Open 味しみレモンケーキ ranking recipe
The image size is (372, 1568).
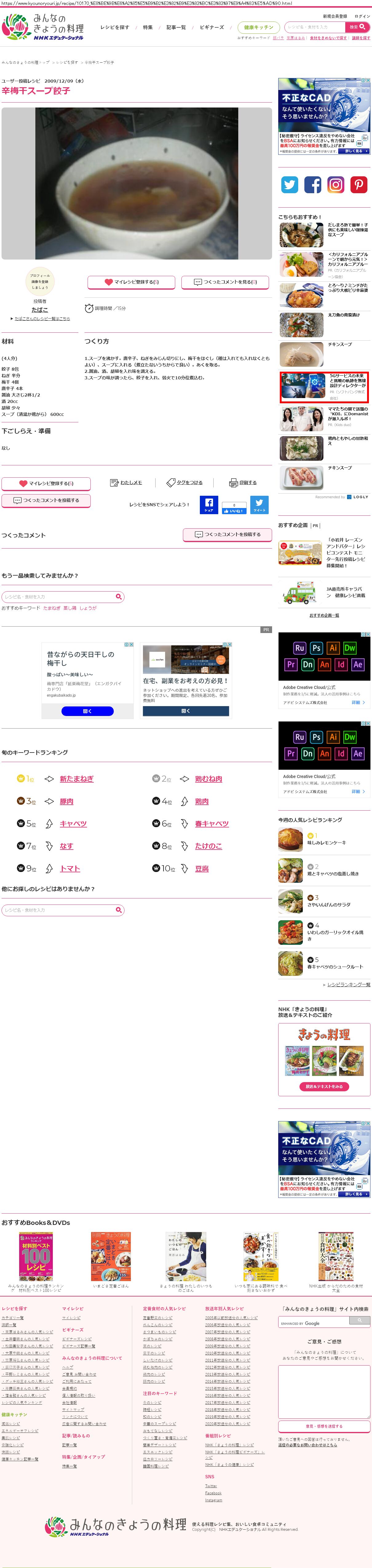click(326, 843)
